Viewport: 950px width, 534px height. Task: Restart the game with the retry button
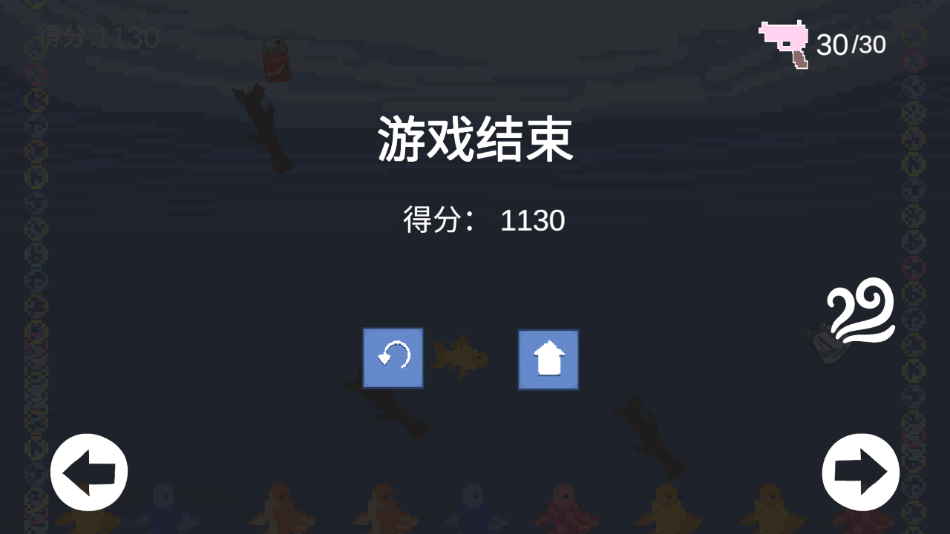393,357
